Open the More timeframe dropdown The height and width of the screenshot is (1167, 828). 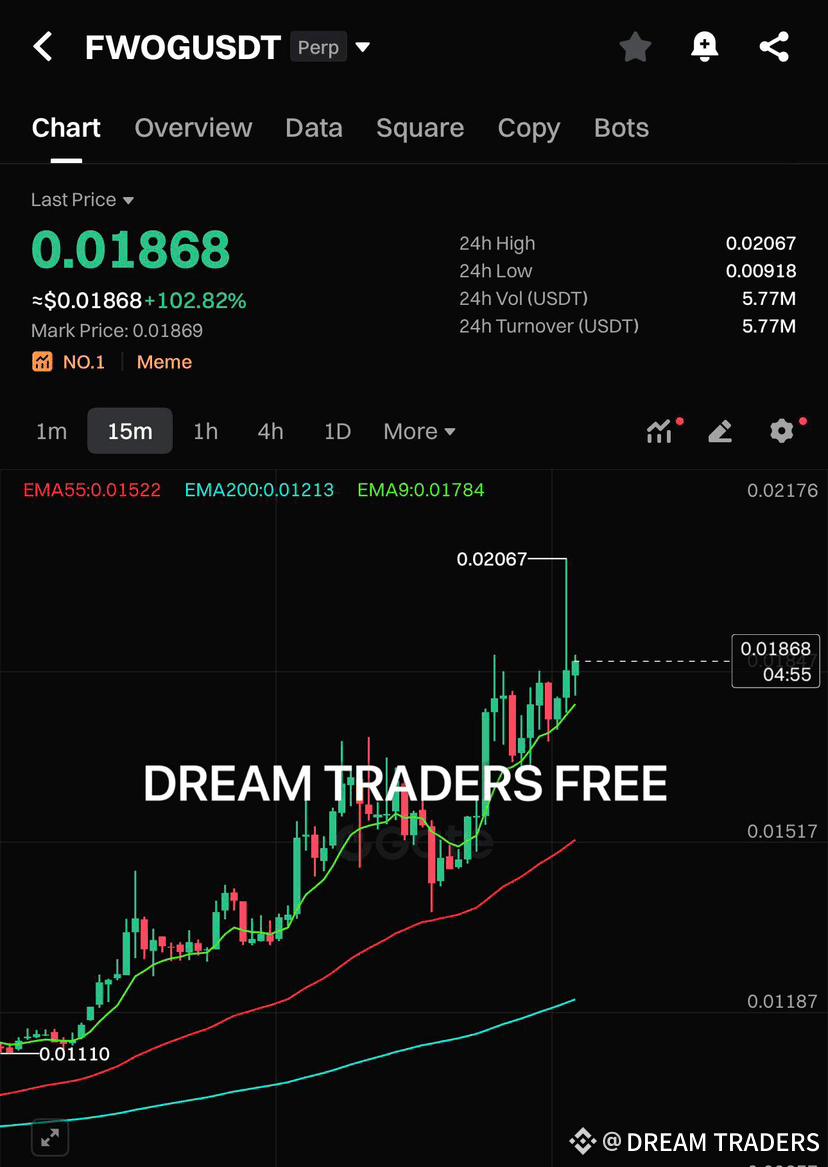tap(419, 431)
